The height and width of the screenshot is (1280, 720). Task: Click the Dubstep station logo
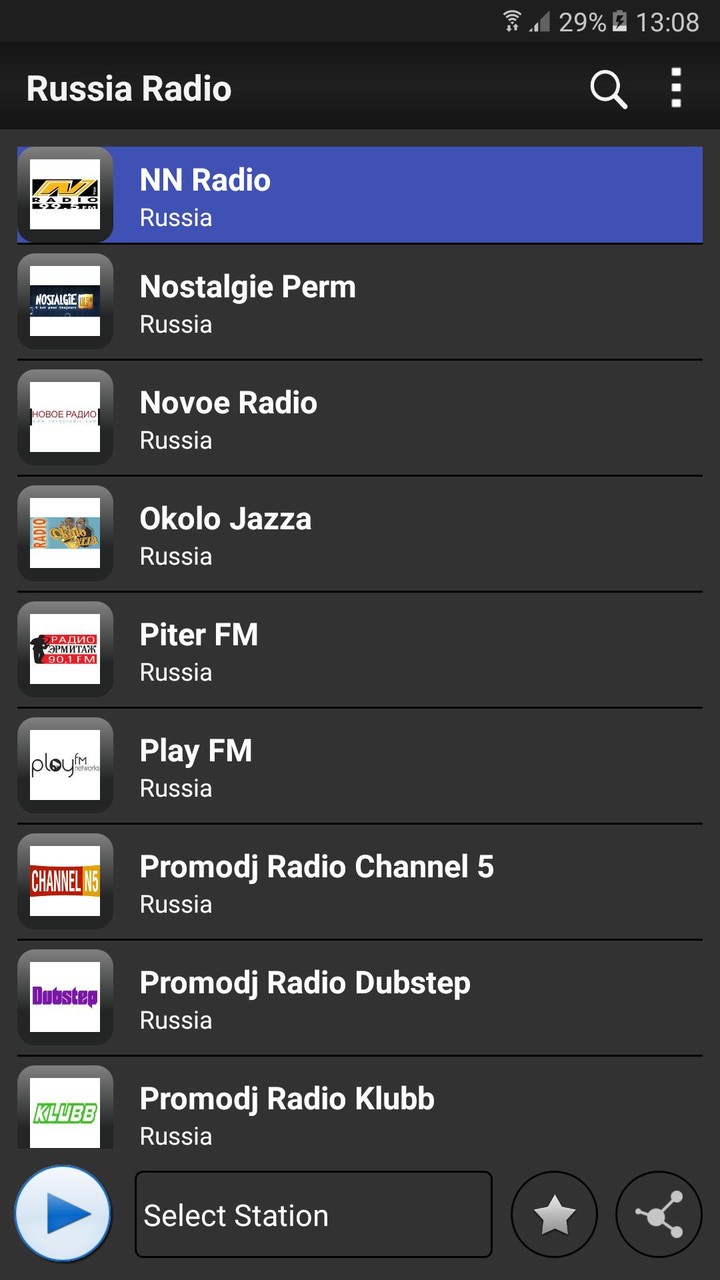point(64,997)
